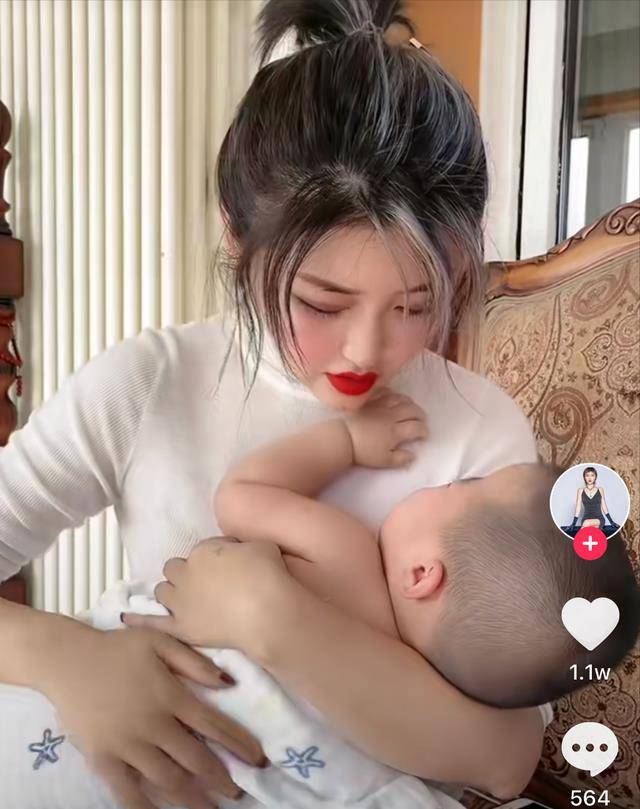640x809 pixels.
Task: Follow the creator with the red plus
Action: (590, 543)
